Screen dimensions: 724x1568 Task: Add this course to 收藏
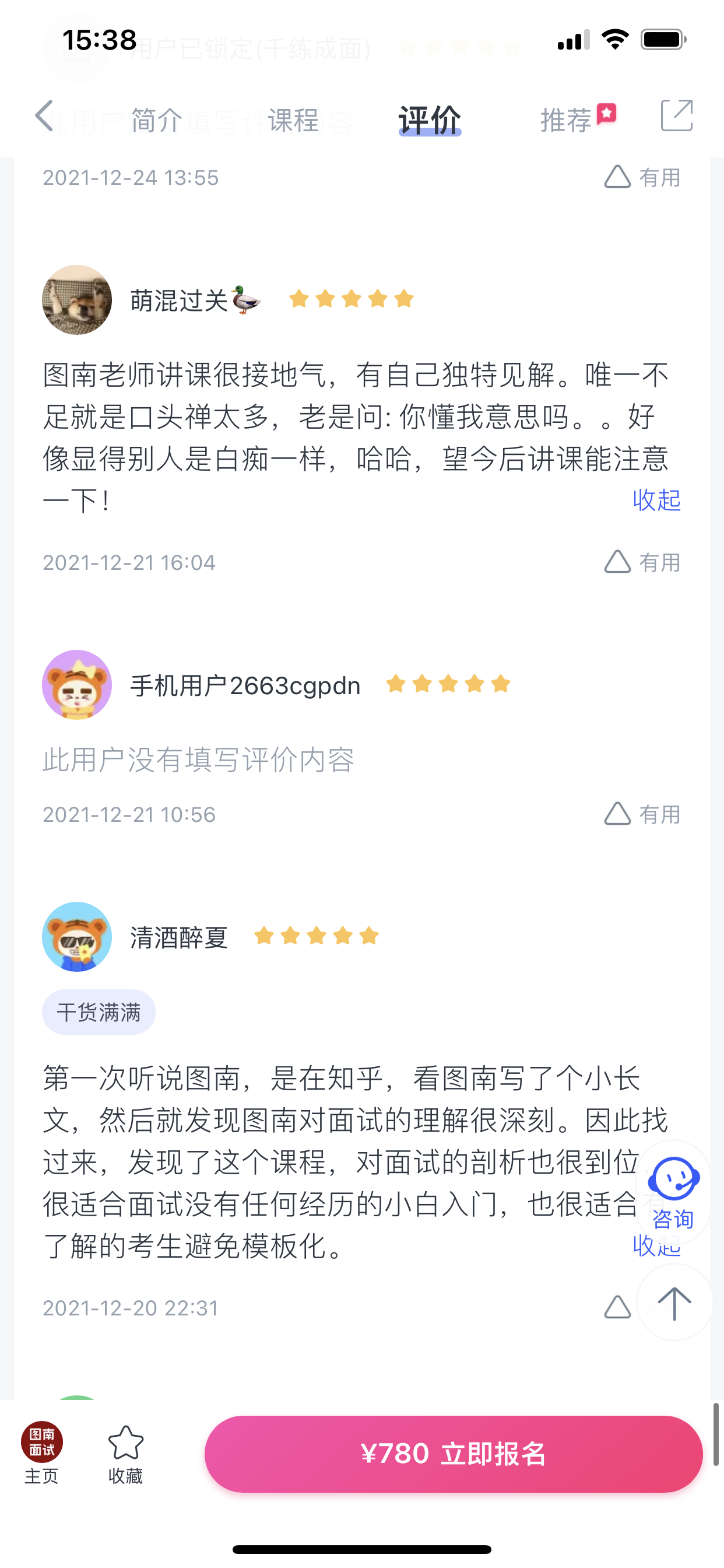pos(125,1453)
